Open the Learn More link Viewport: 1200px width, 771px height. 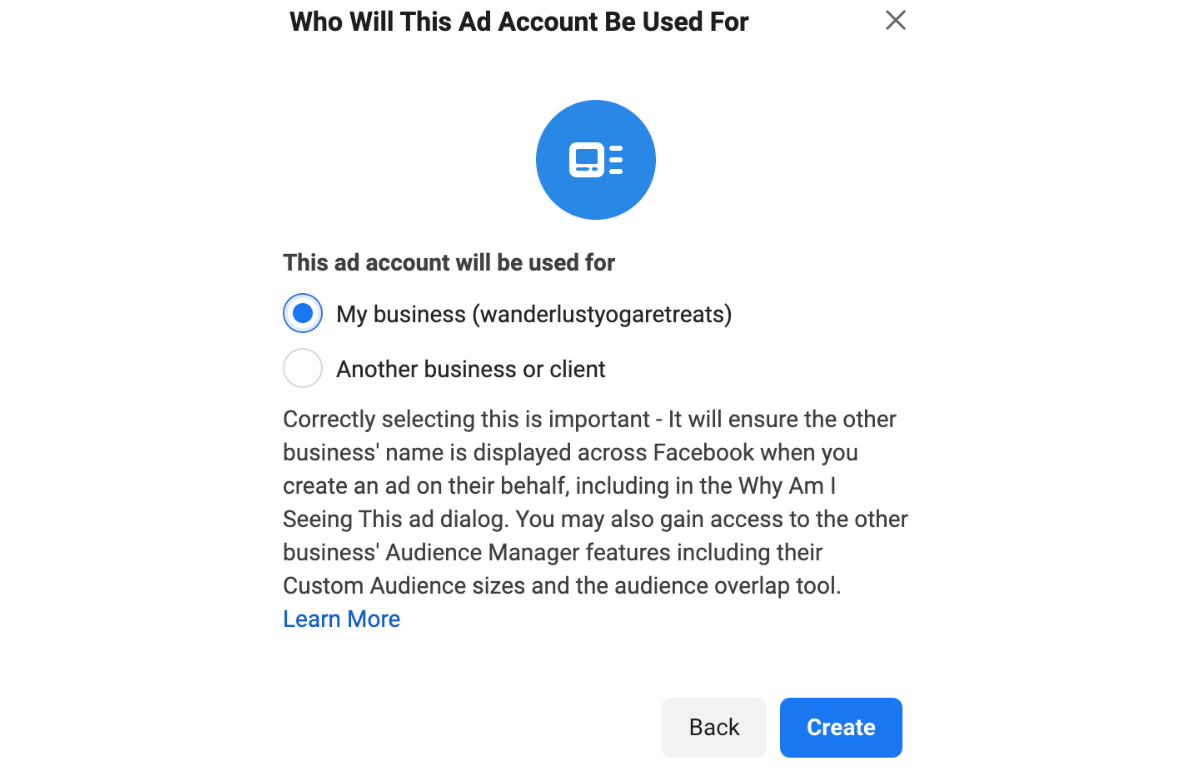(x=341, y=619)
